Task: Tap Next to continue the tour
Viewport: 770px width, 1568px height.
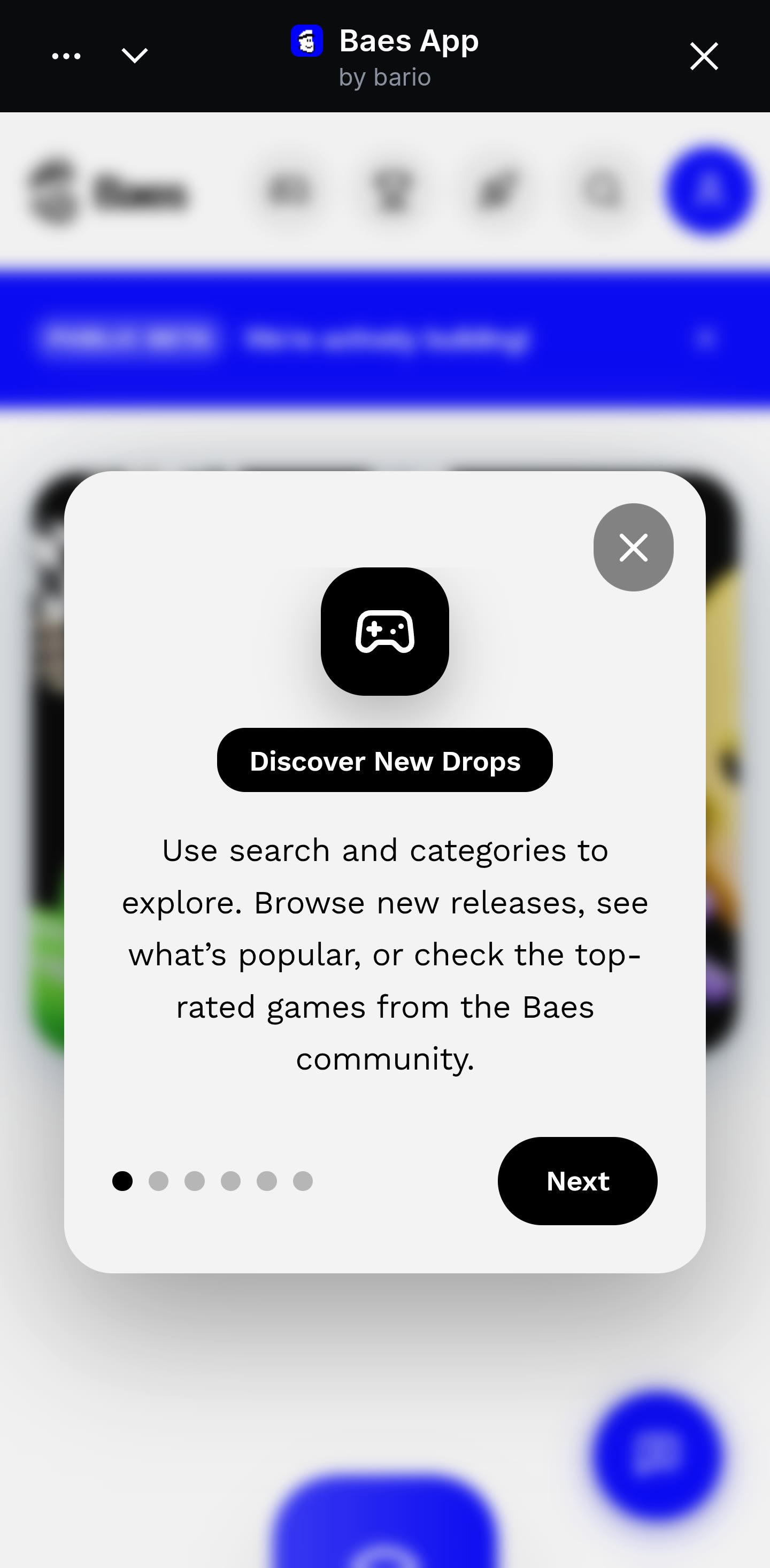Action: point(577,1181)
